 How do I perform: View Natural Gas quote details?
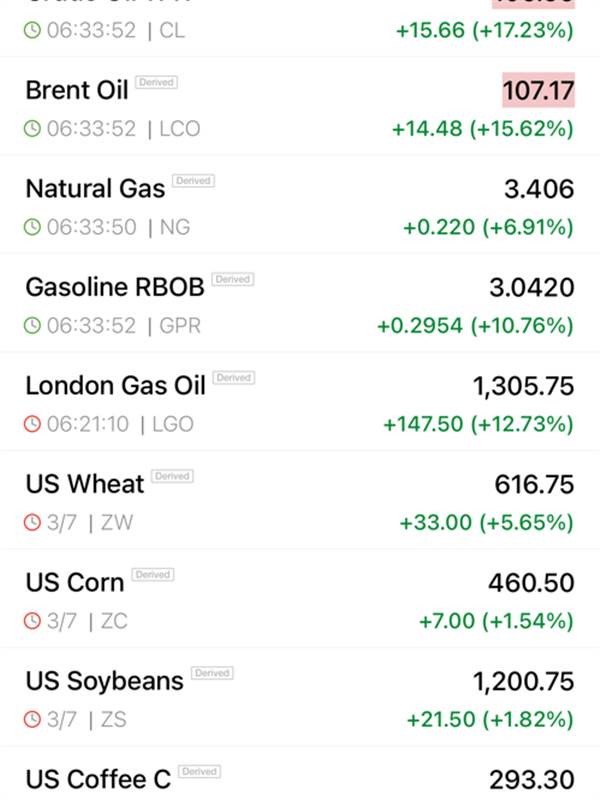(x=300, y=206)
